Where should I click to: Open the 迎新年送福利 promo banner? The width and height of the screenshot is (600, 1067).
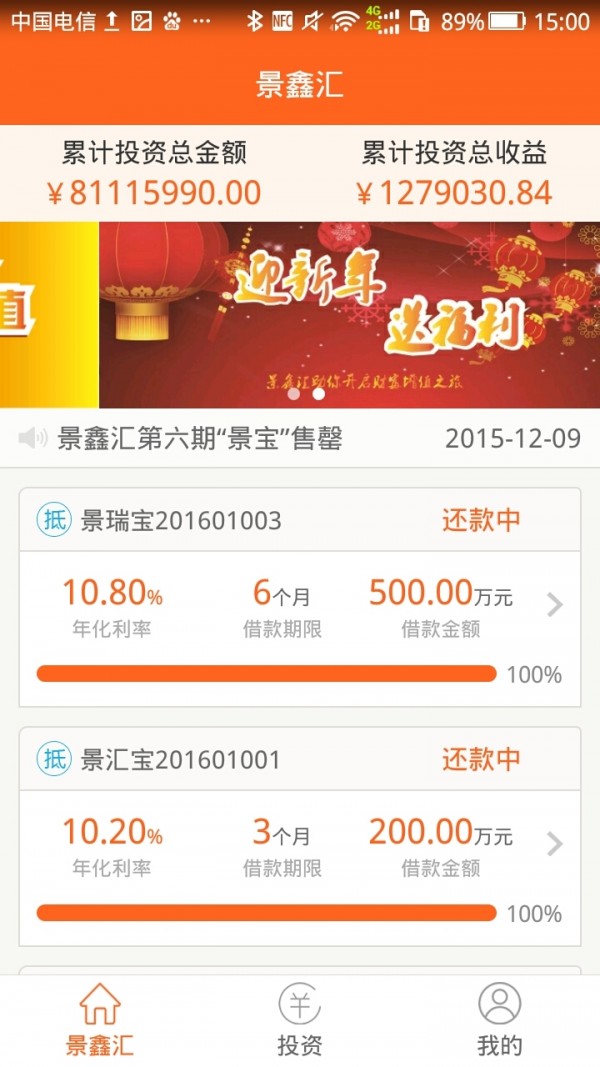[350, 315]
